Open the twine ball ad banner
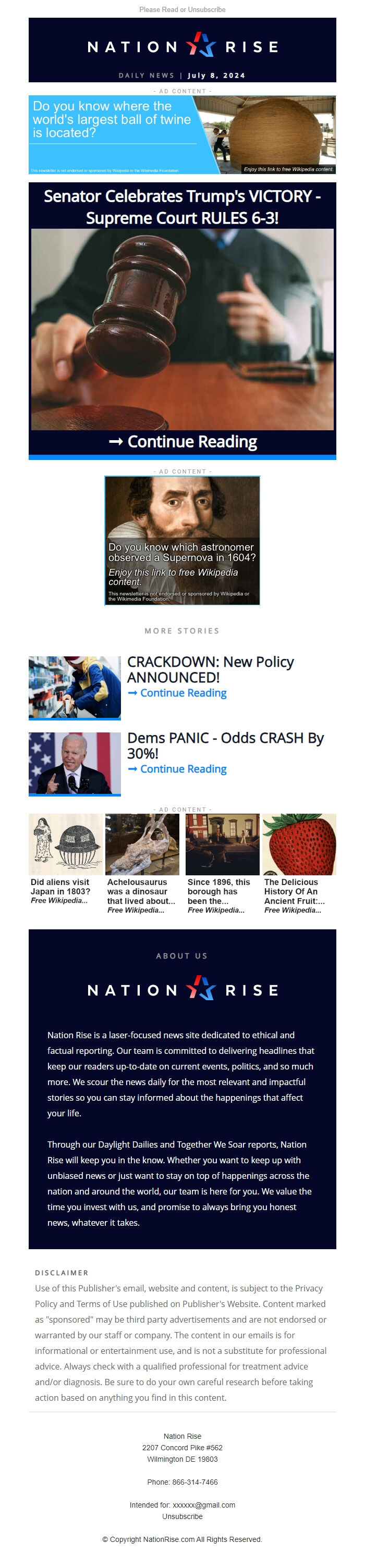The width and height of the screenshot is (365, 1568). pos(181,134)
